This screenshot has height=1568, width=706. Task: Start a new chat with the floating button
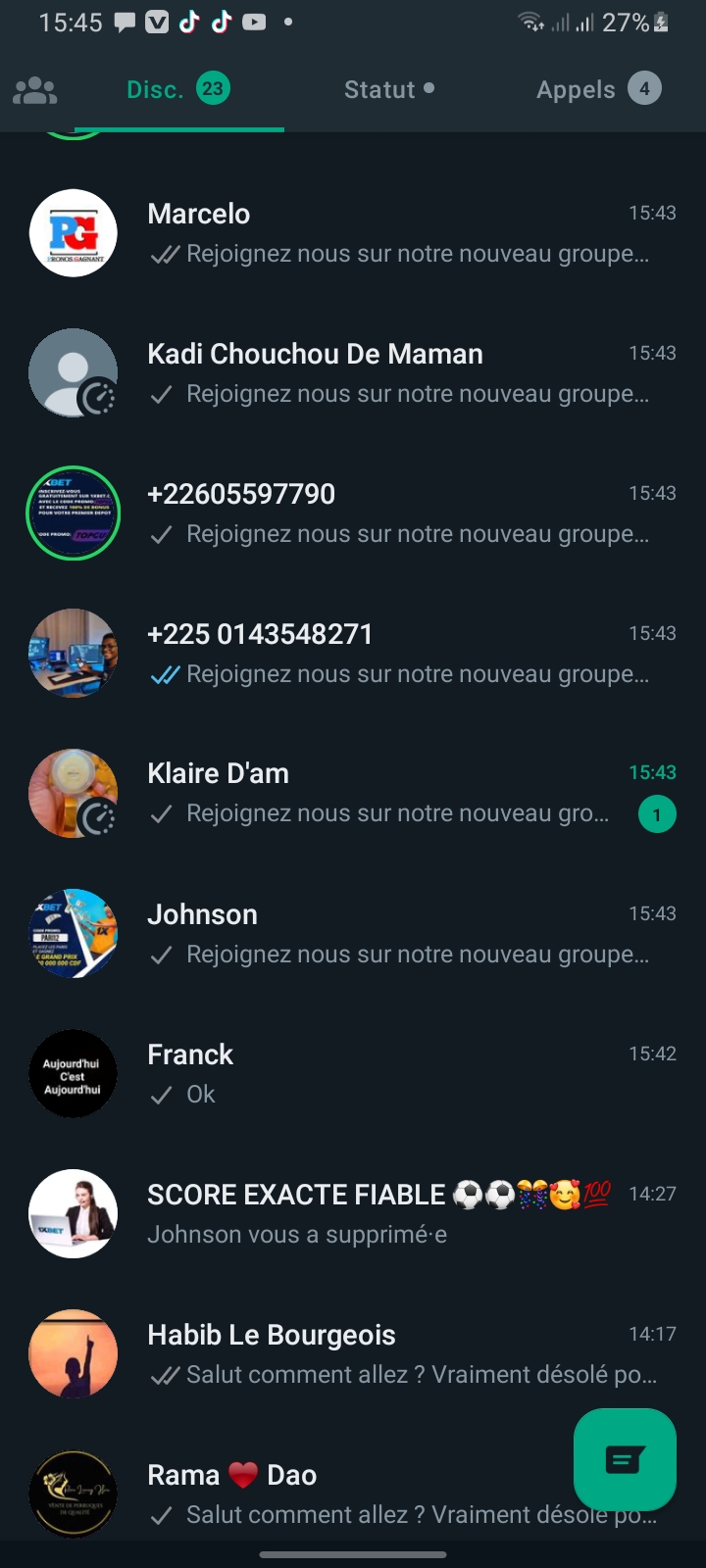[x=625, y=1459]
